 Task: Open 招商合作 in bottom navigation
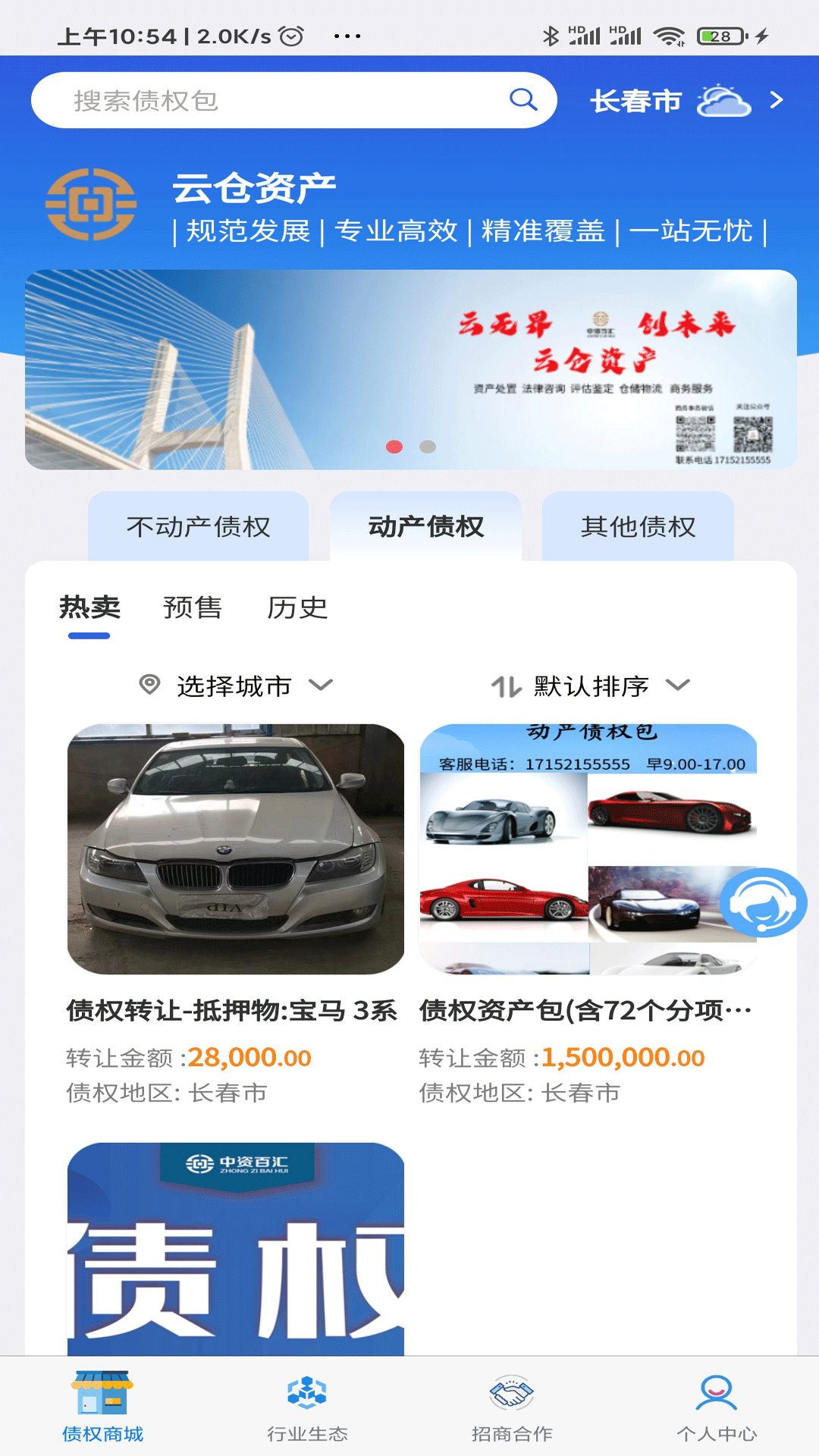pos(512,1407)
